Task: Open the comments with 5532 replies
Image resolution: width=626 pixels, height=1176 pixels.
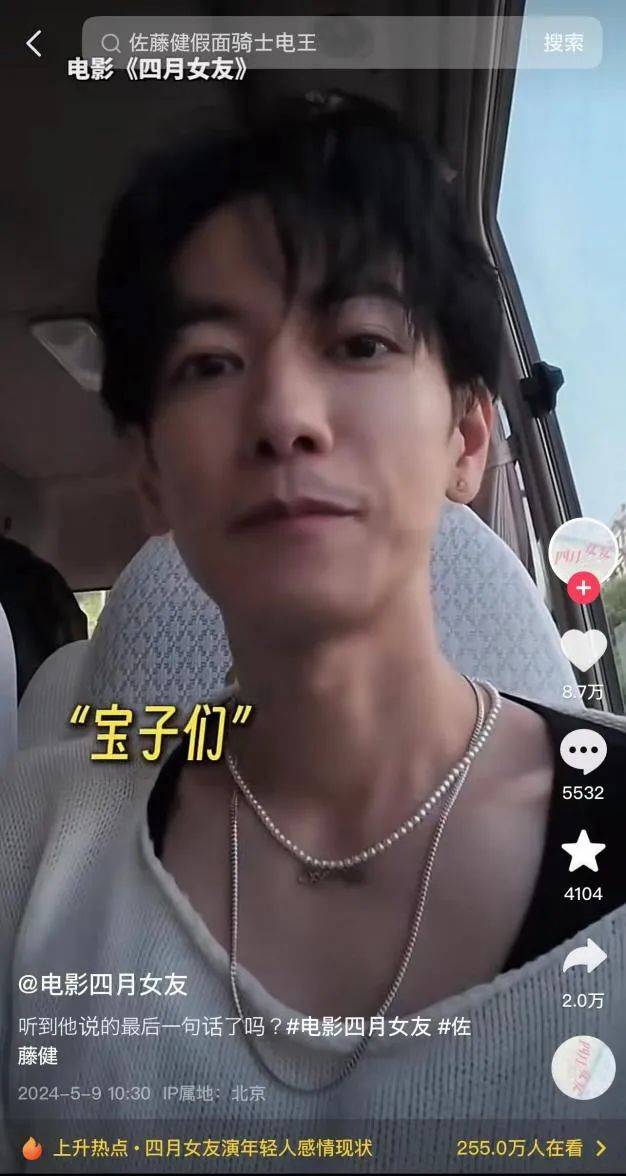Action: 583,752
